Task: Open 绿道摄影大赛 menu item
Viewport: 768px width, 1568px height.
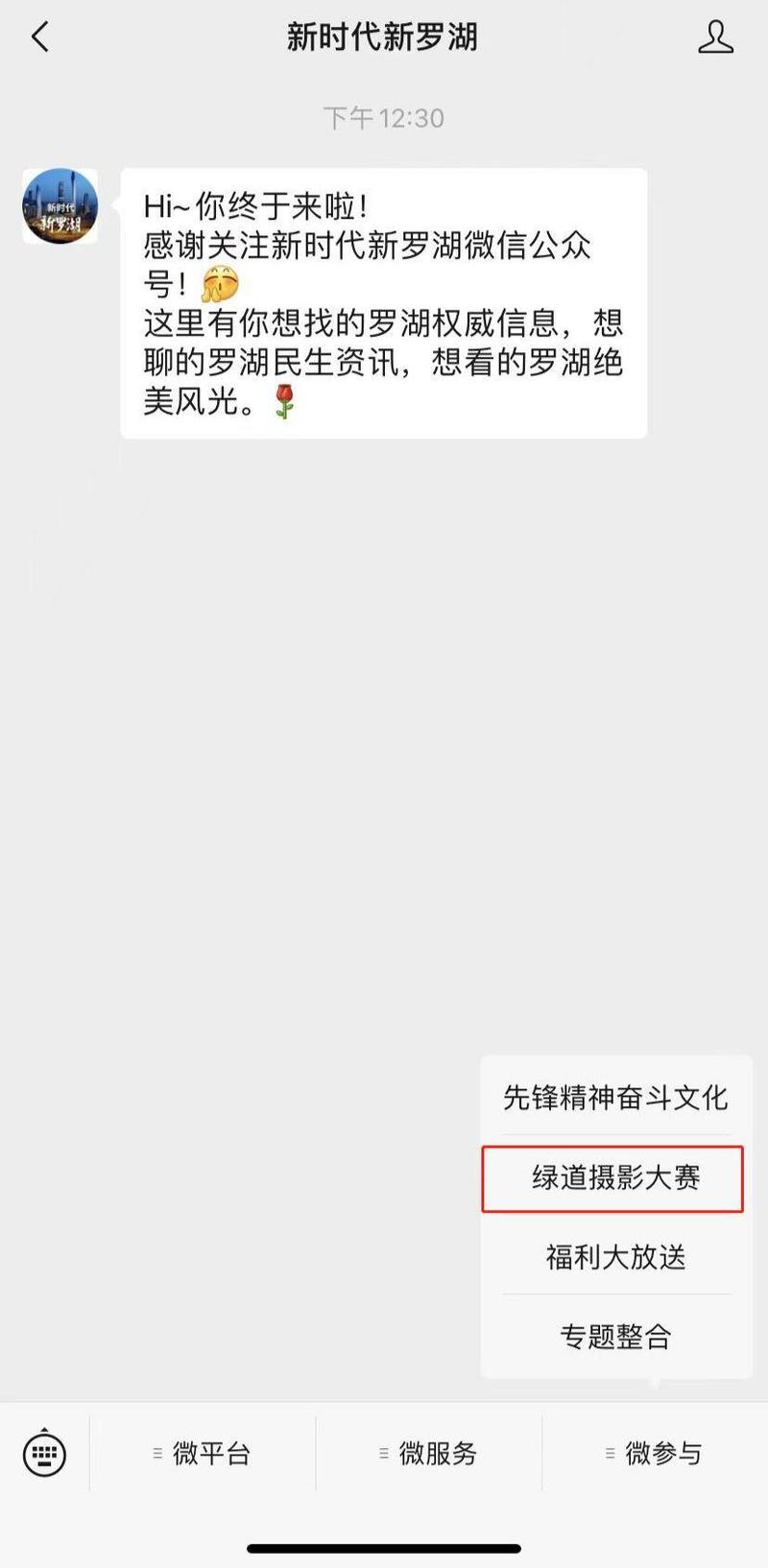Action: (x=614, y=1177)
